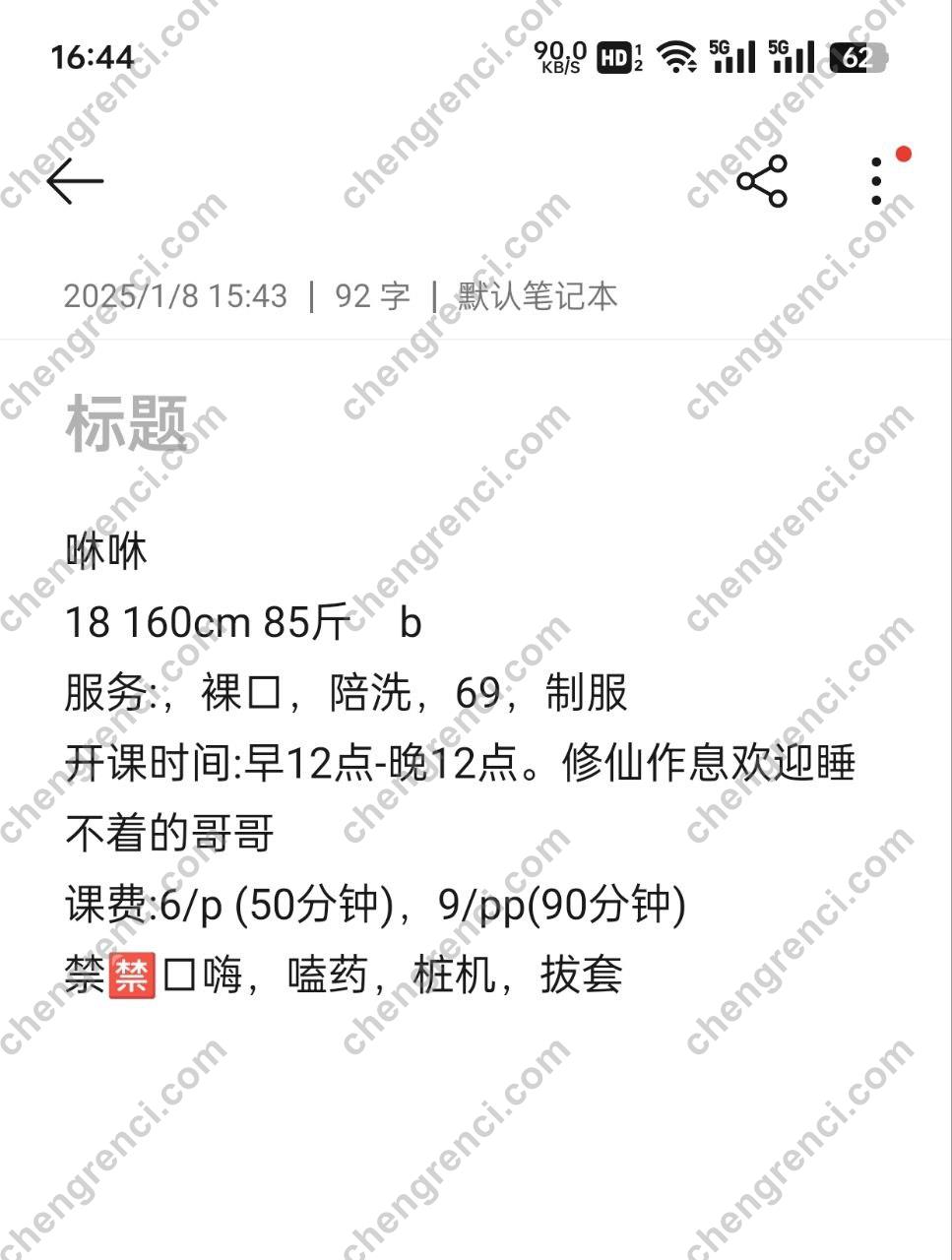The height and width of the screenshot is (1260, 952).
Task: Tap the 标题 title field
Action: pos(127,424)
